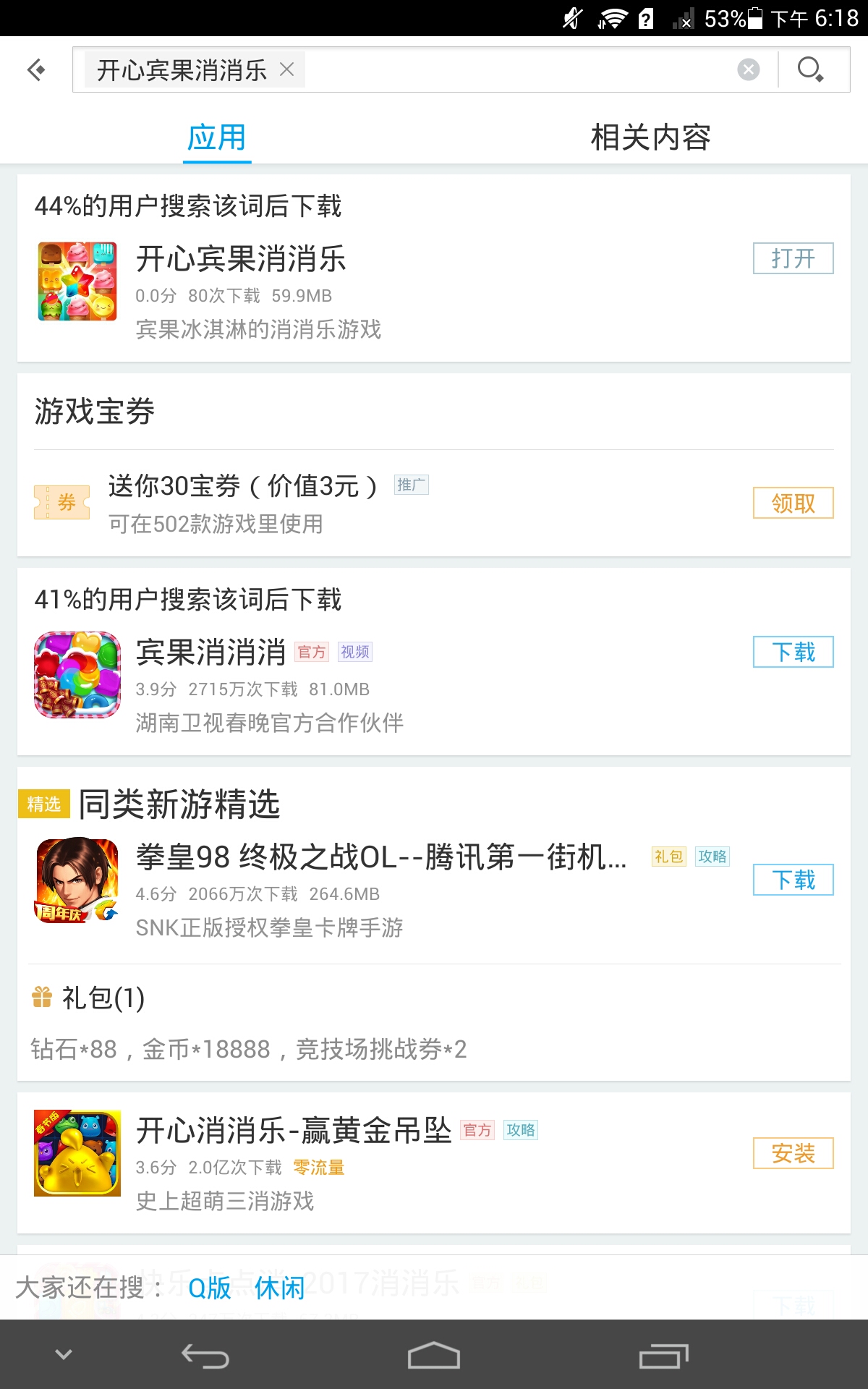
Task: Tap the yellow coupon 券 icon
Action: (61, 502)
